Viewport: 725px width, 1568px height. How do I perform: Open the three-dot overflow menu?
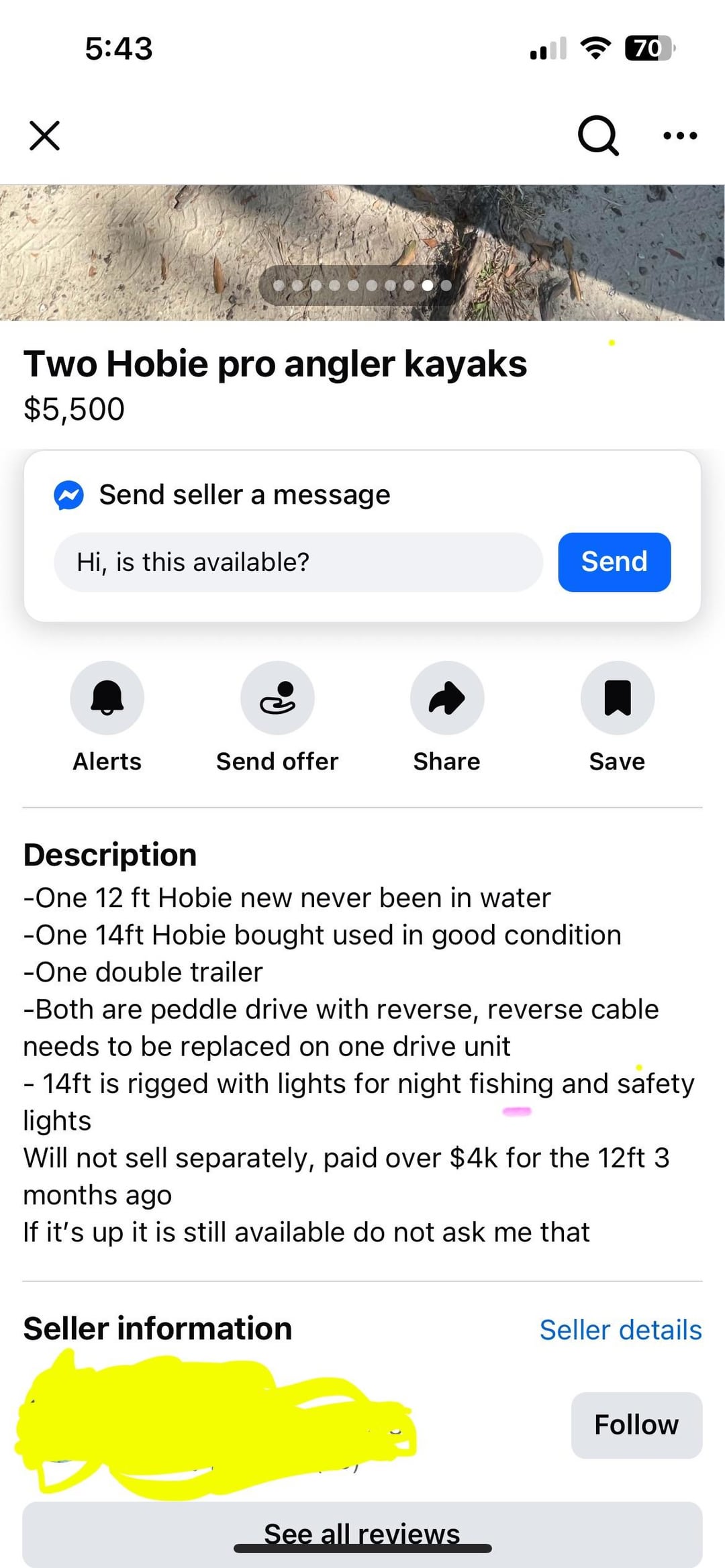[680, 136]
